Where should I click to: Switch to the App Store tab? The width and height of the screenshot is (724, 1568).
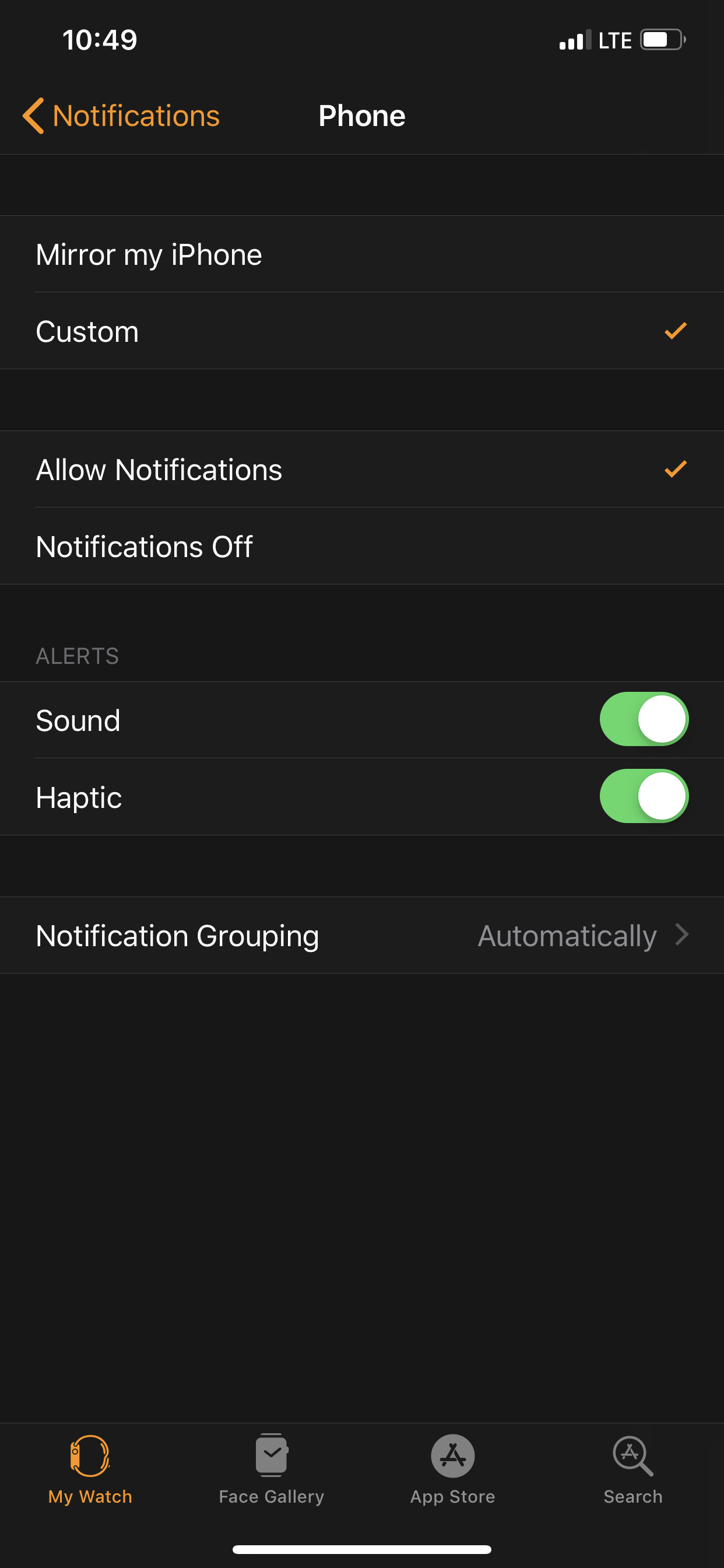tap(453, 1471)
